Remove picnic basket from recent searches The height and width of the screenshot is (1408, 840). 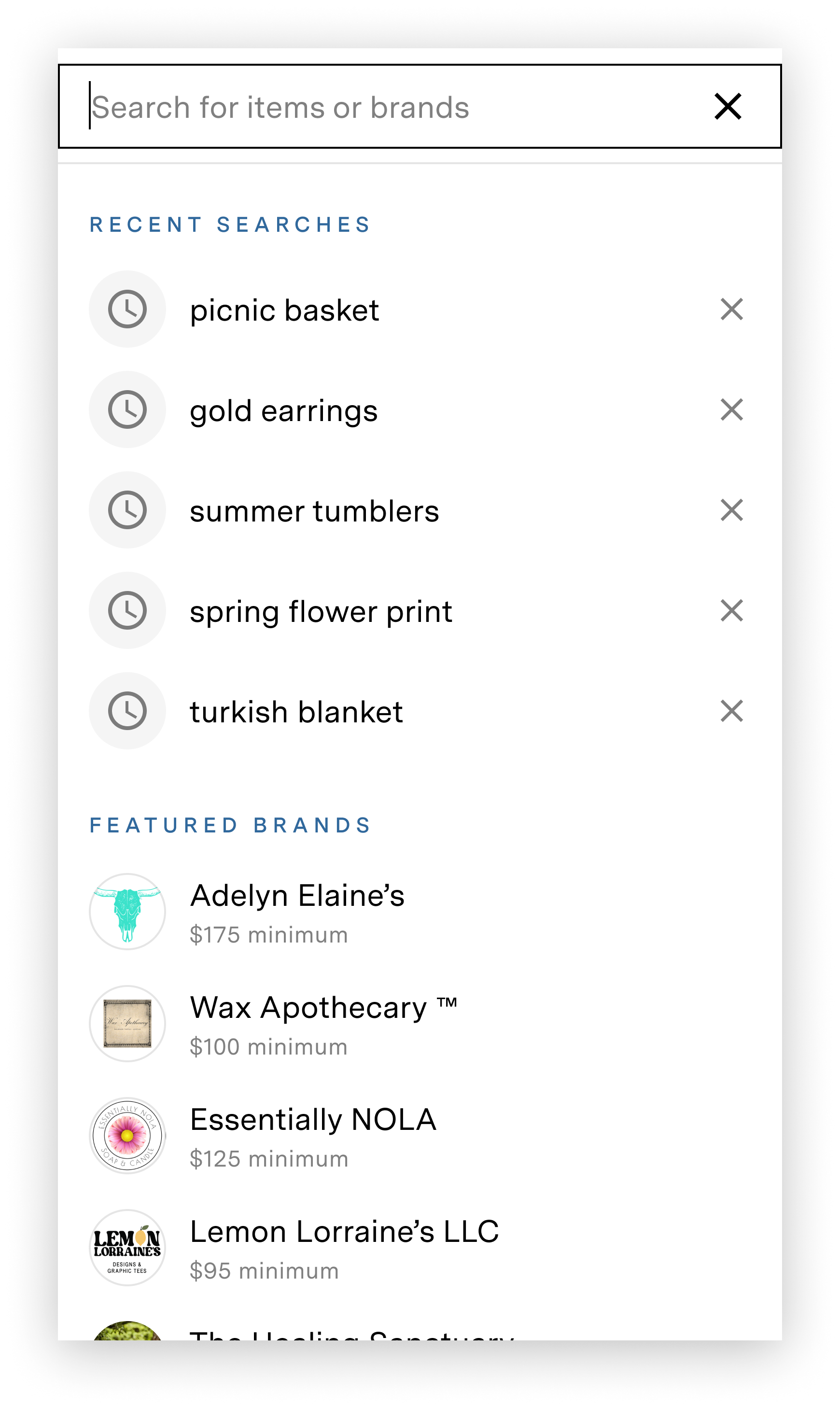[x=731, y=309]
